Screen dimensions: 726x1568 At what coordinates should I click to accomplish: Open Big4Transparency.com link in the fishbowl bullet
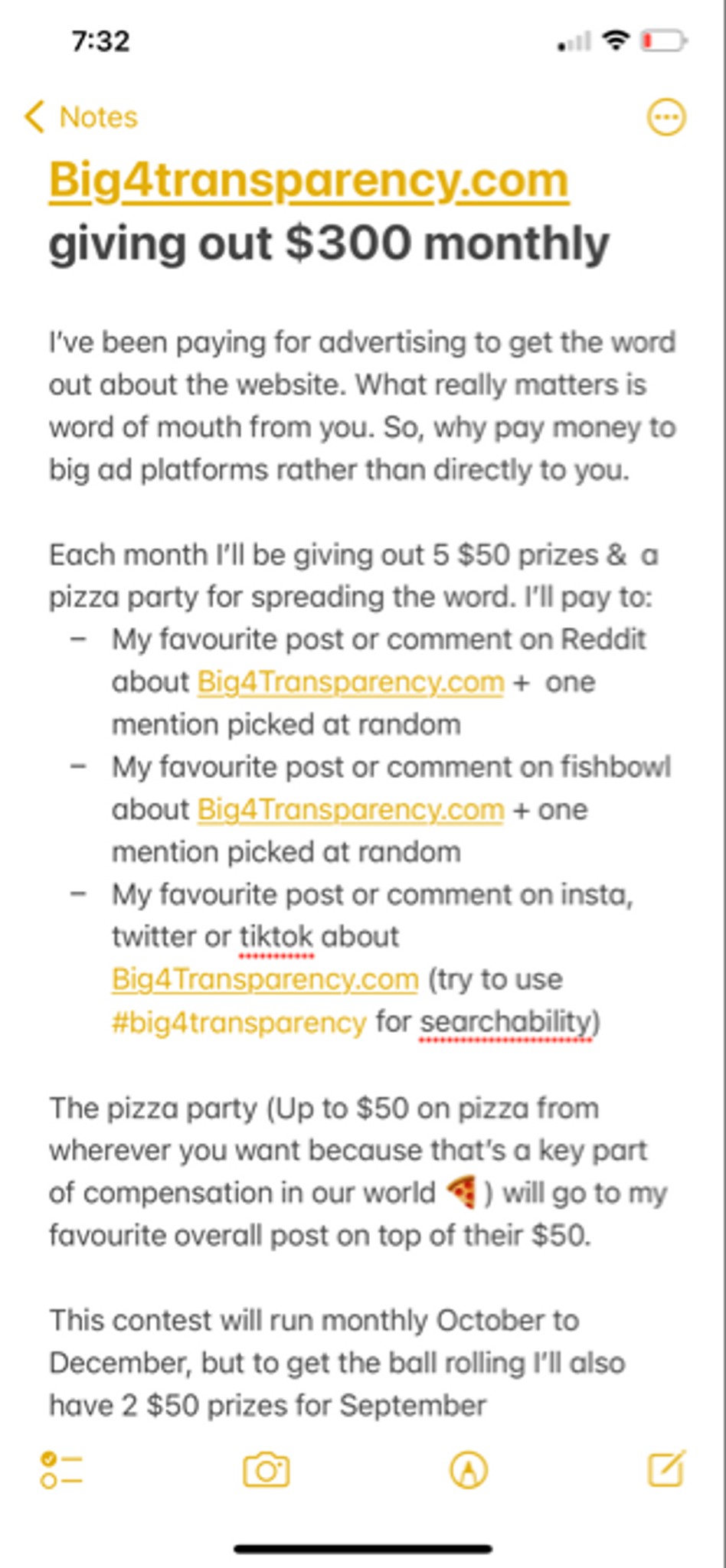tap(351, 809)
